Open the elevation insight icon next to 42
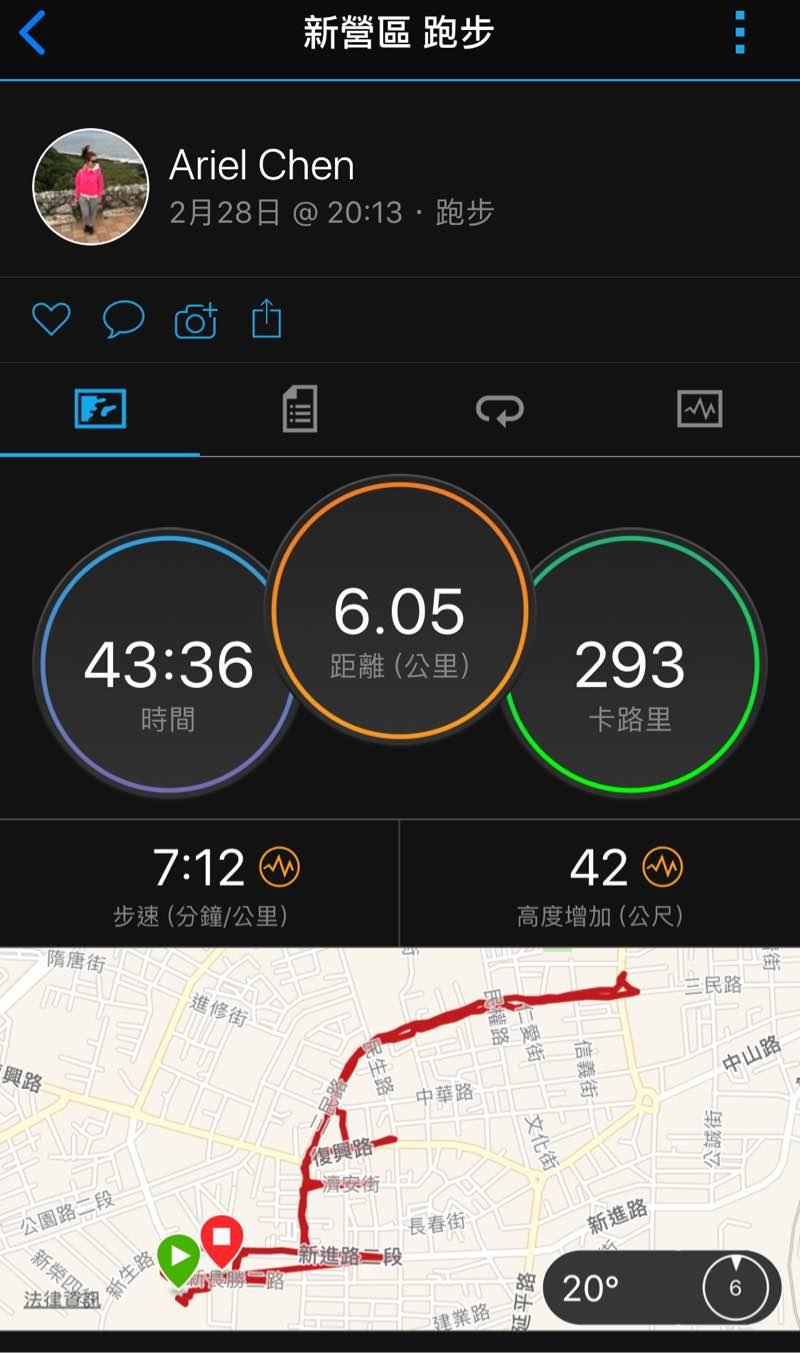This screenshot has width=800, height=1353. pos(662,867)
